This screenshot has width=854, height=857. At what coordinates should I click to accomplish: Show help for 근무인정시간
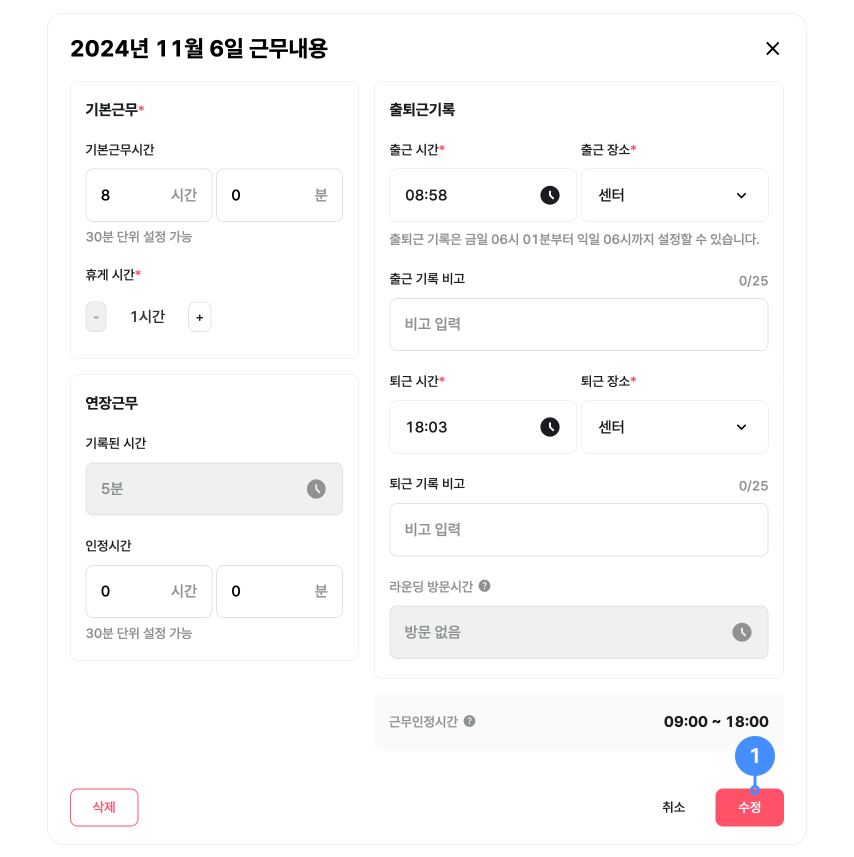click(x=470, y=721)
